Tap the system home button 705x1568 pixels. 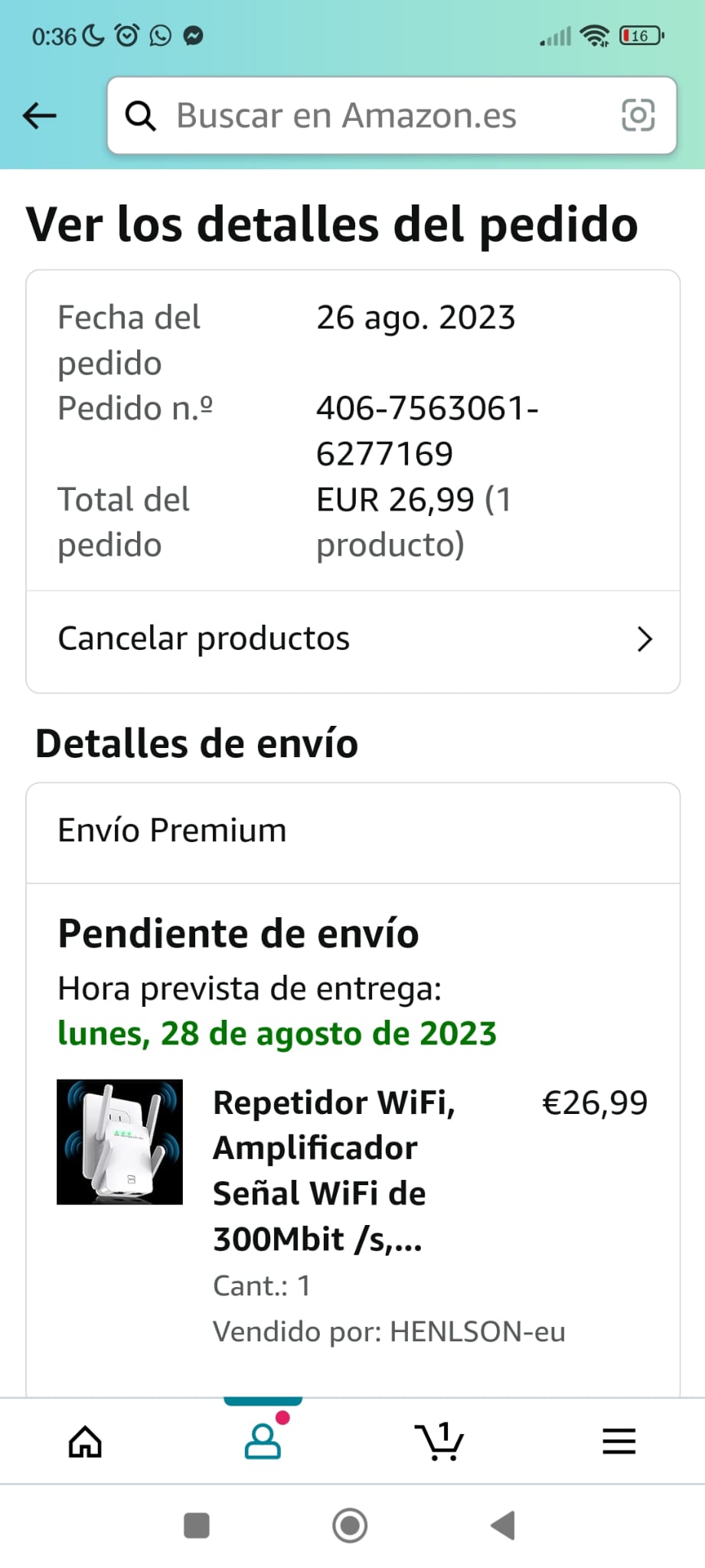click(x=350, y=1526)
